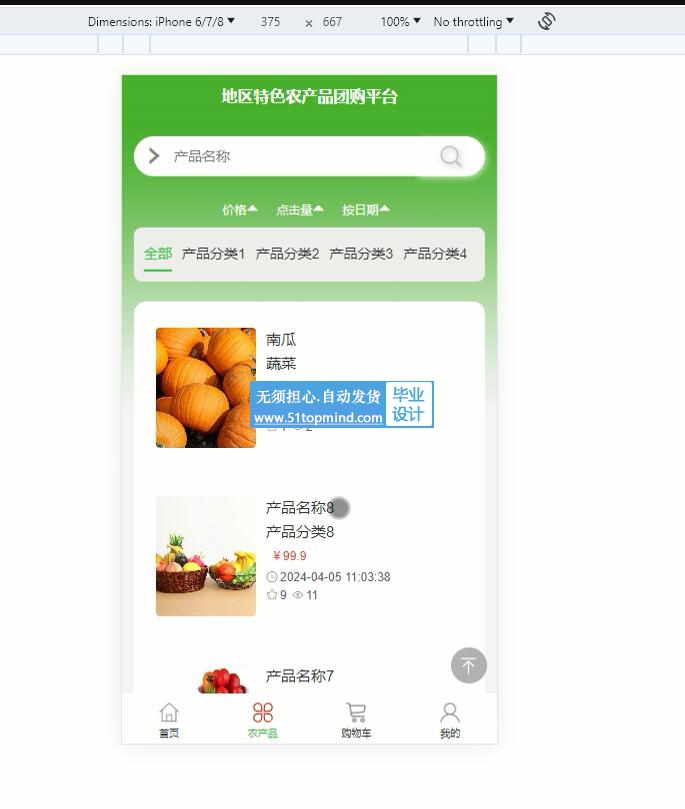Screen dimensions: 685x809
Task: Toggle the device rotate icon
Action: pyautogui.click(x=546, y=21)
